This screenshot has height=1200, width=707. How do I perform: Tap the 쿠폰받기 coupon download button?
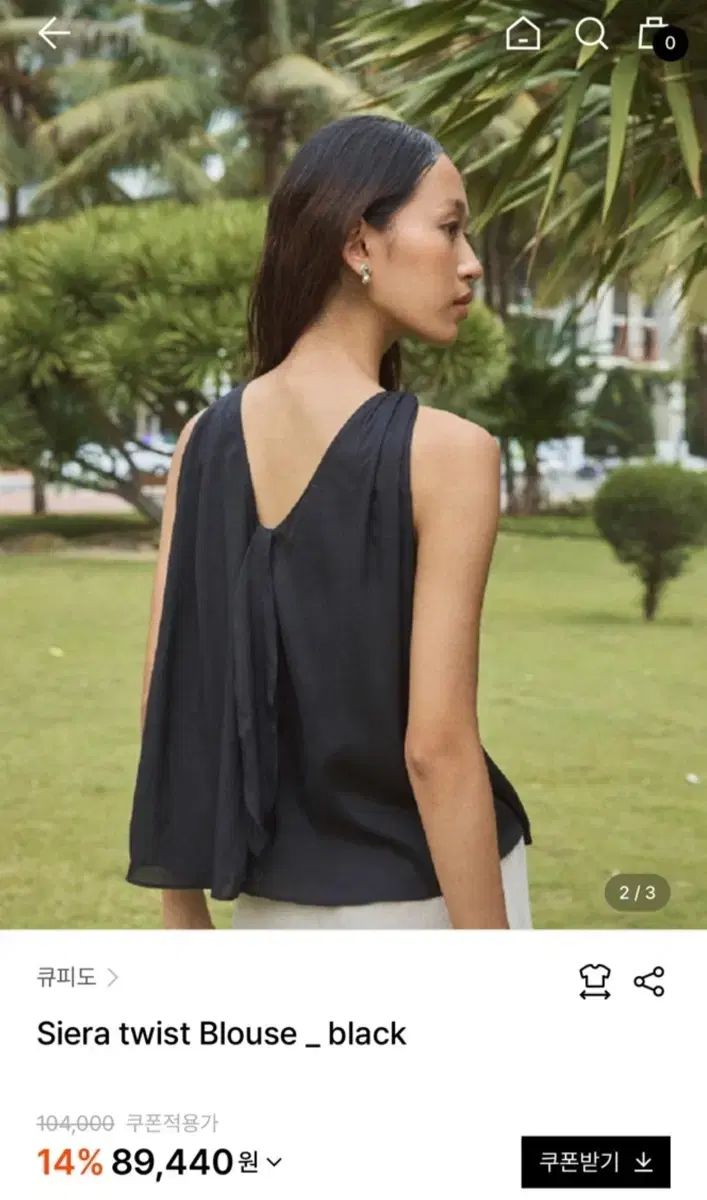(595, 1162)
